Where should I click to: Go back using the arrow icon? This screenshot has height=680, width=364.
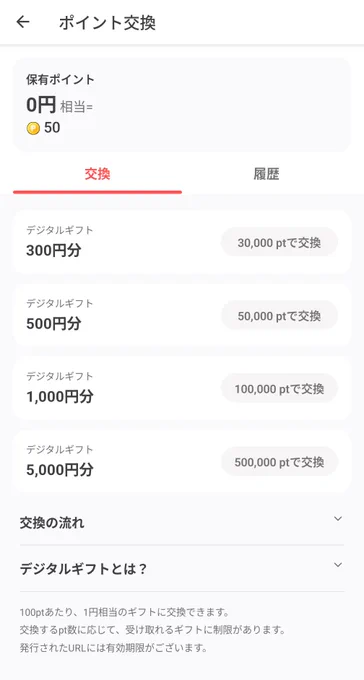pos(23,22)
